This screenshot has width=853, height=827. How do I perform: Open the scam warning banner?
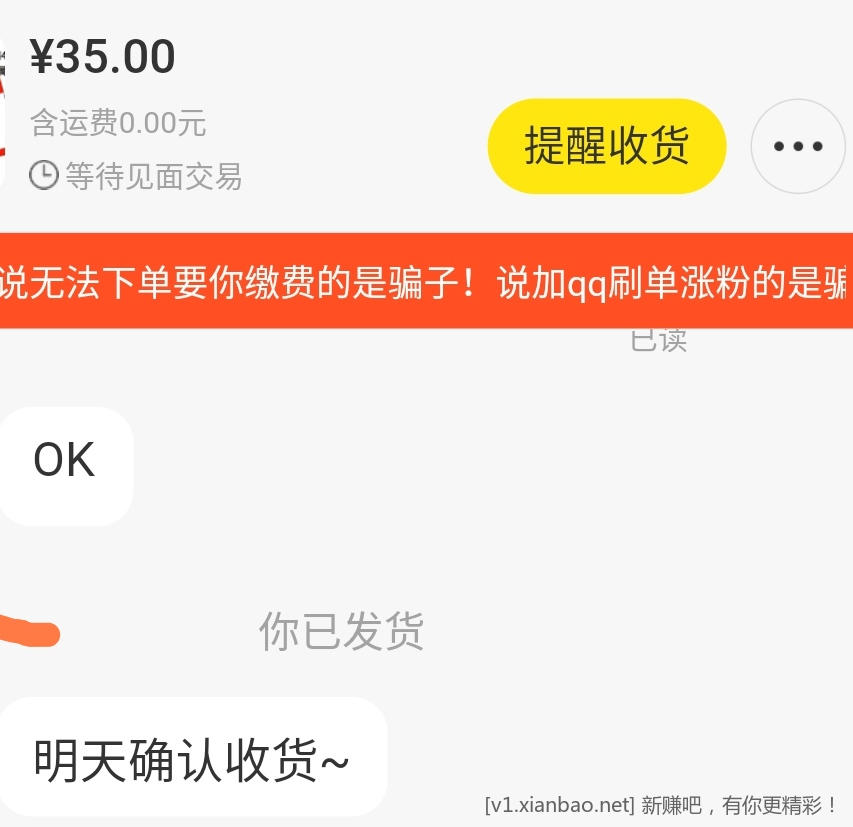click(x=426, y=281)
